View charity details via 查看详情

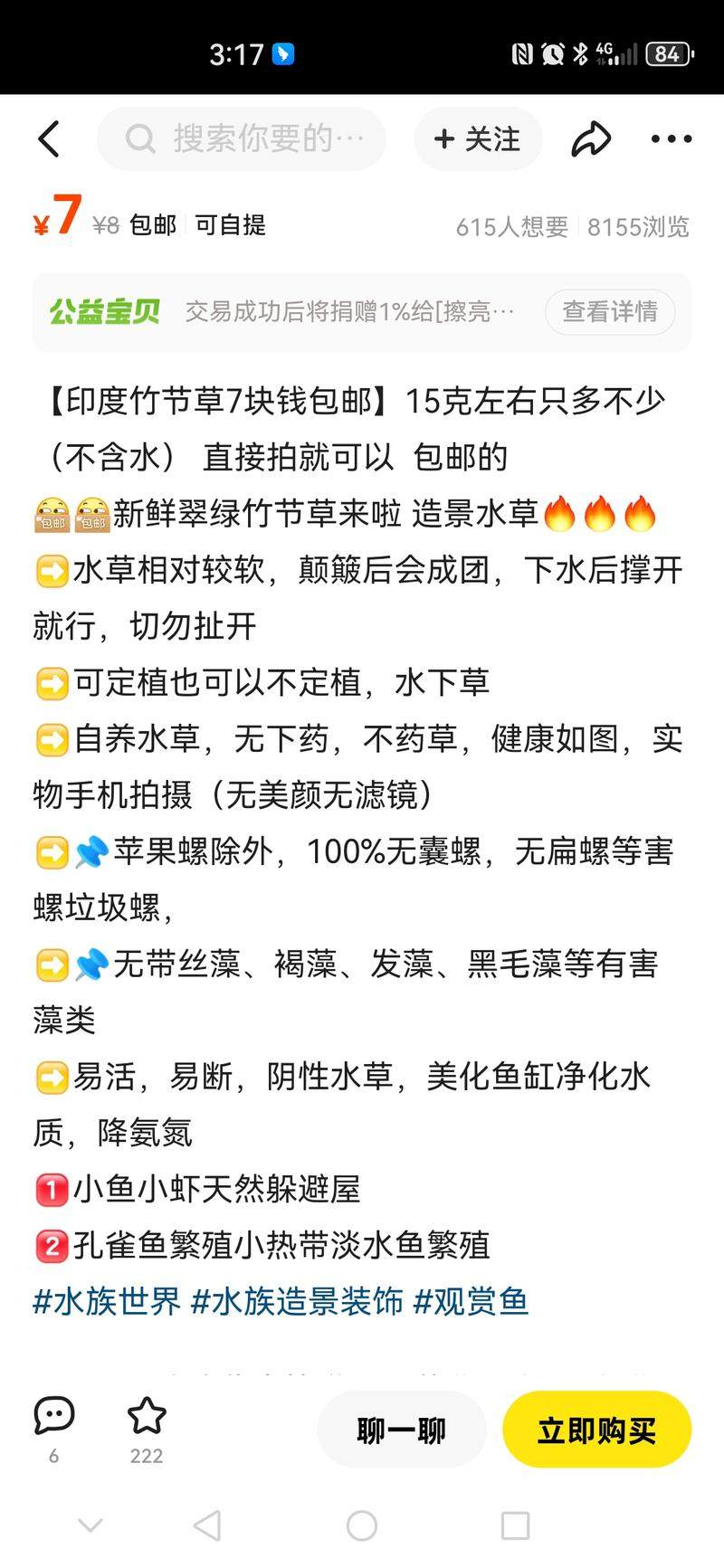click(x=609, y=312)
